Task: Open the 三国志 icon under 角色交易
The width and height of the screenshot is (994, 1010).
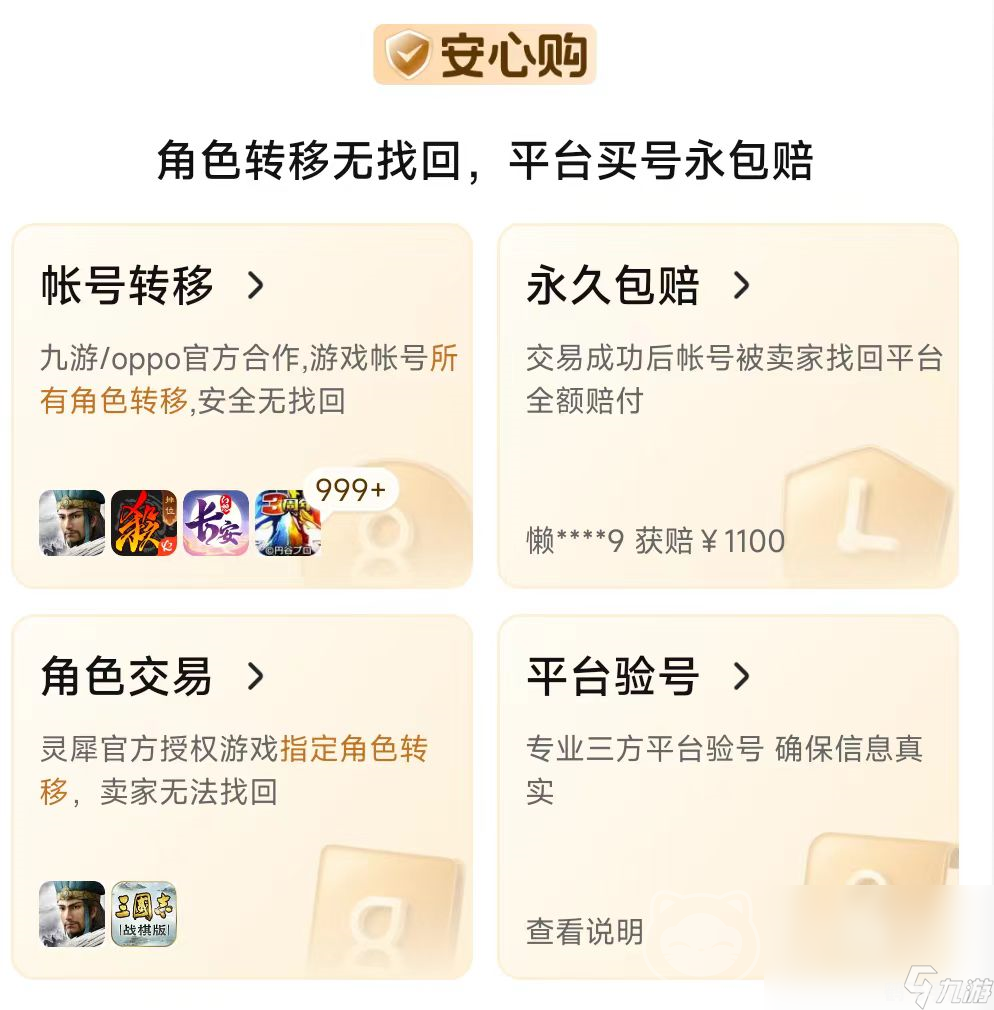Action: click(x=71, y=915)
